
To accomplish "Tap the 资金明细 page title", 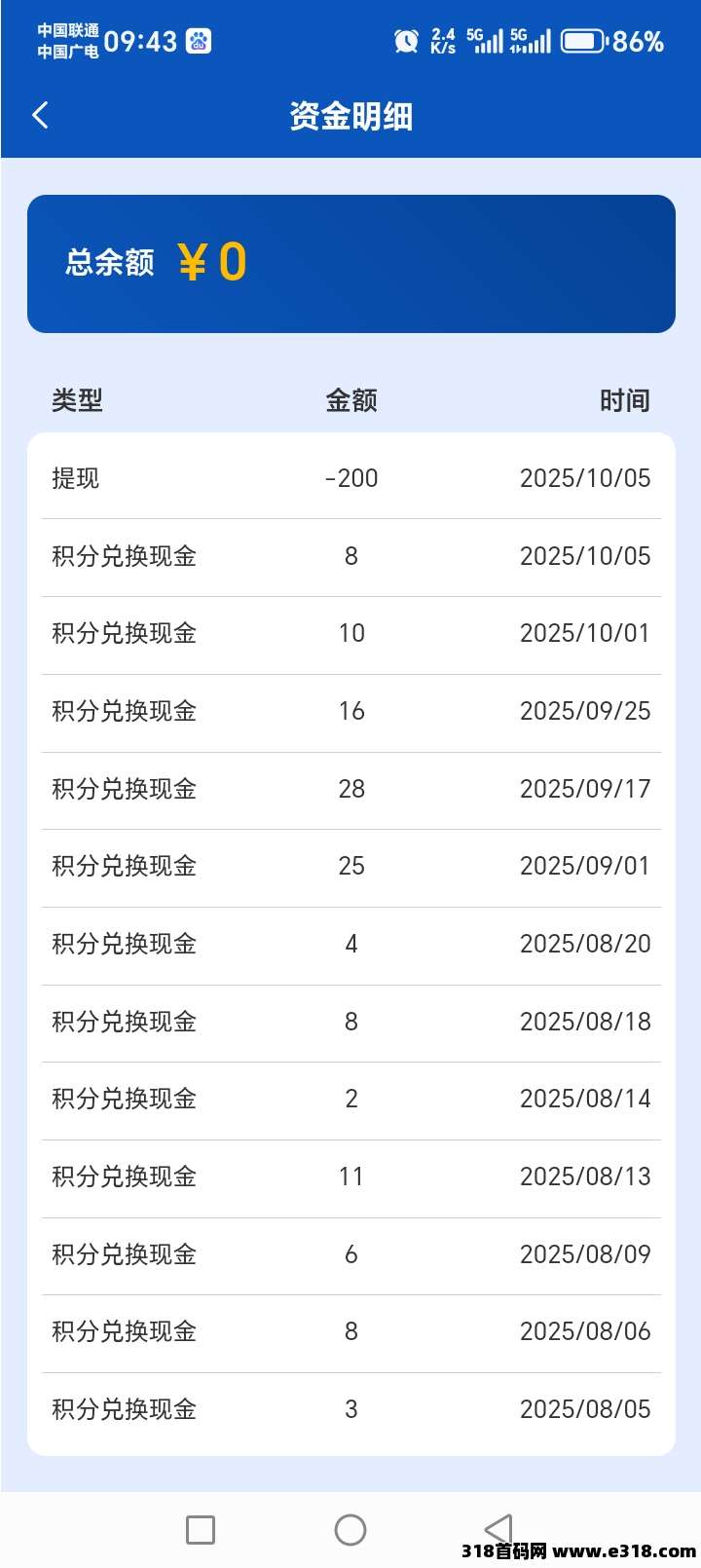I will point(350,115).
